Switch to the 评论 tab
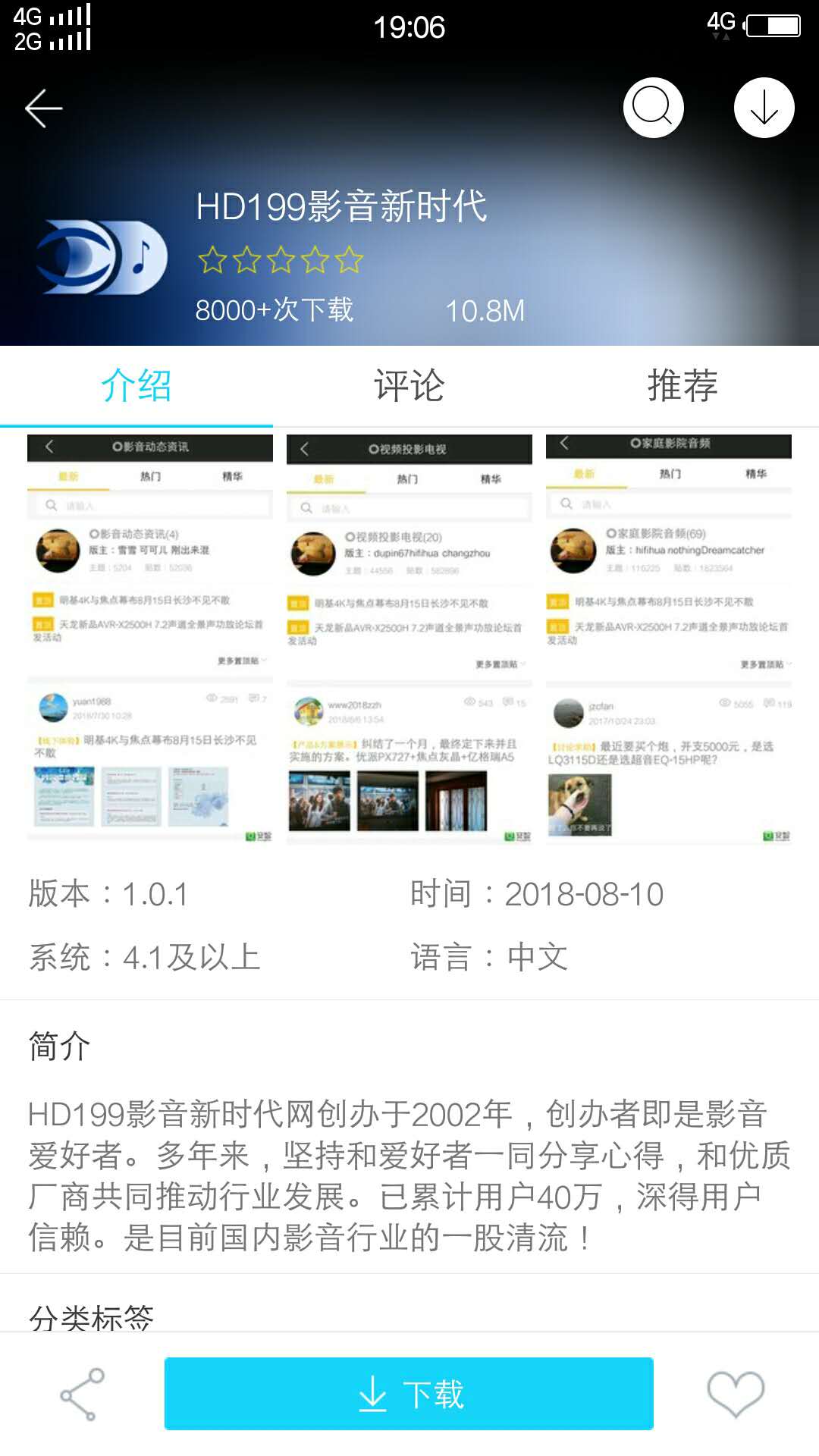 (x=409, y=385)
